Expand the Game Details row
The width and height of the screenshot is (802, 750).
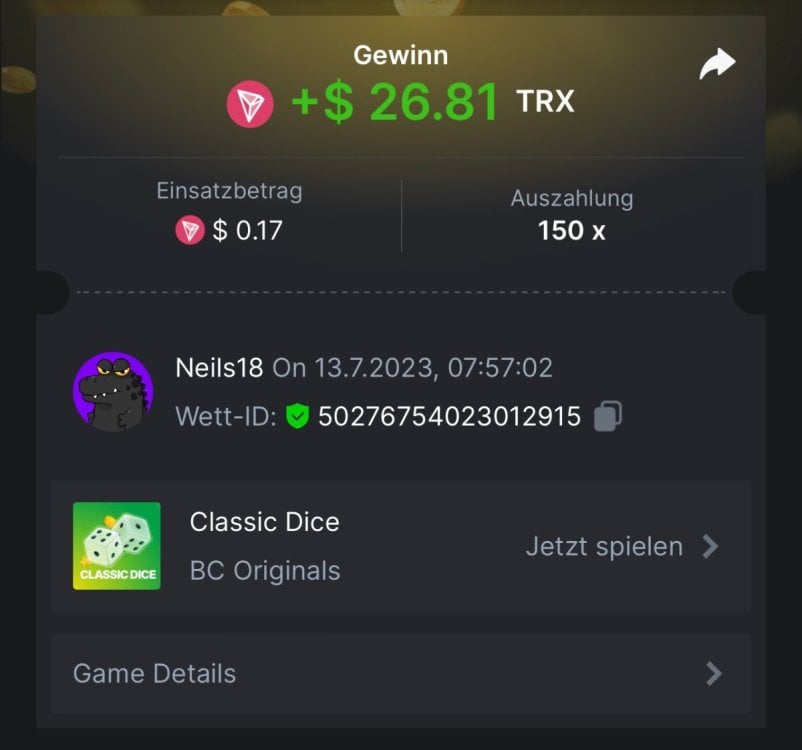[400, 674]
